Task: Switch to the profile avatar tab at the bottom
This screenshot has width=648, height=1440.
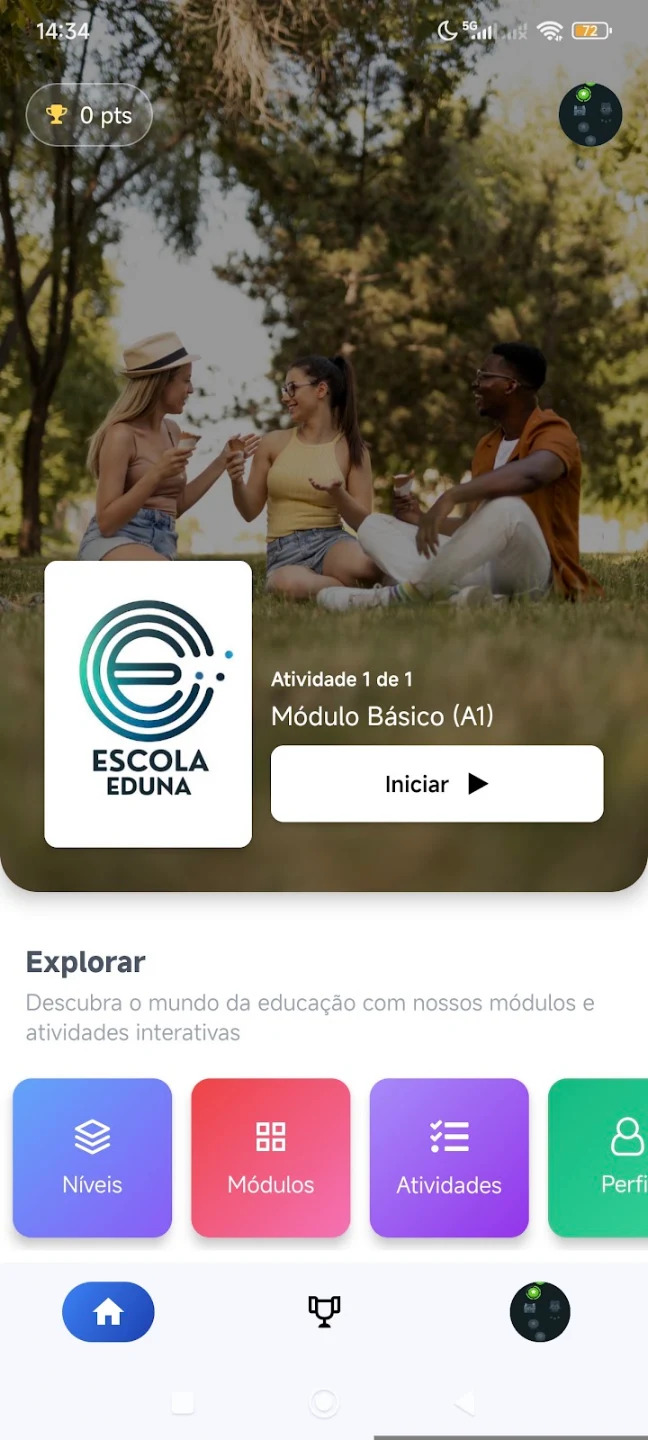Action: pyautogui.click(x=540, y=1312)
